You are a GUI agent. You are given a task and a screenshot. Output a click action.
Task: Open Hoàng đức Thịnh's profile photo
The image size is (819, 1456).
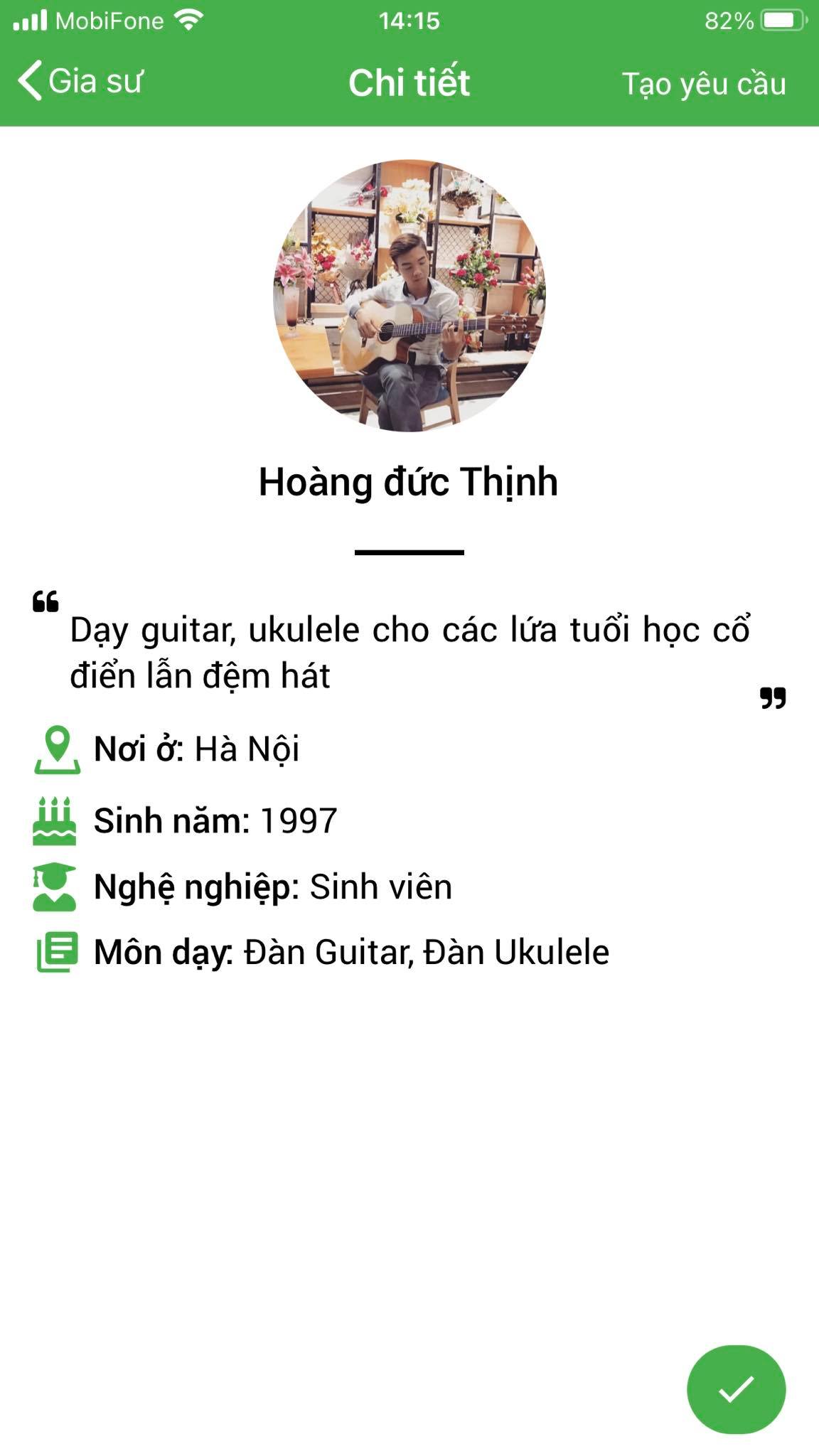[x=409, y=296]
